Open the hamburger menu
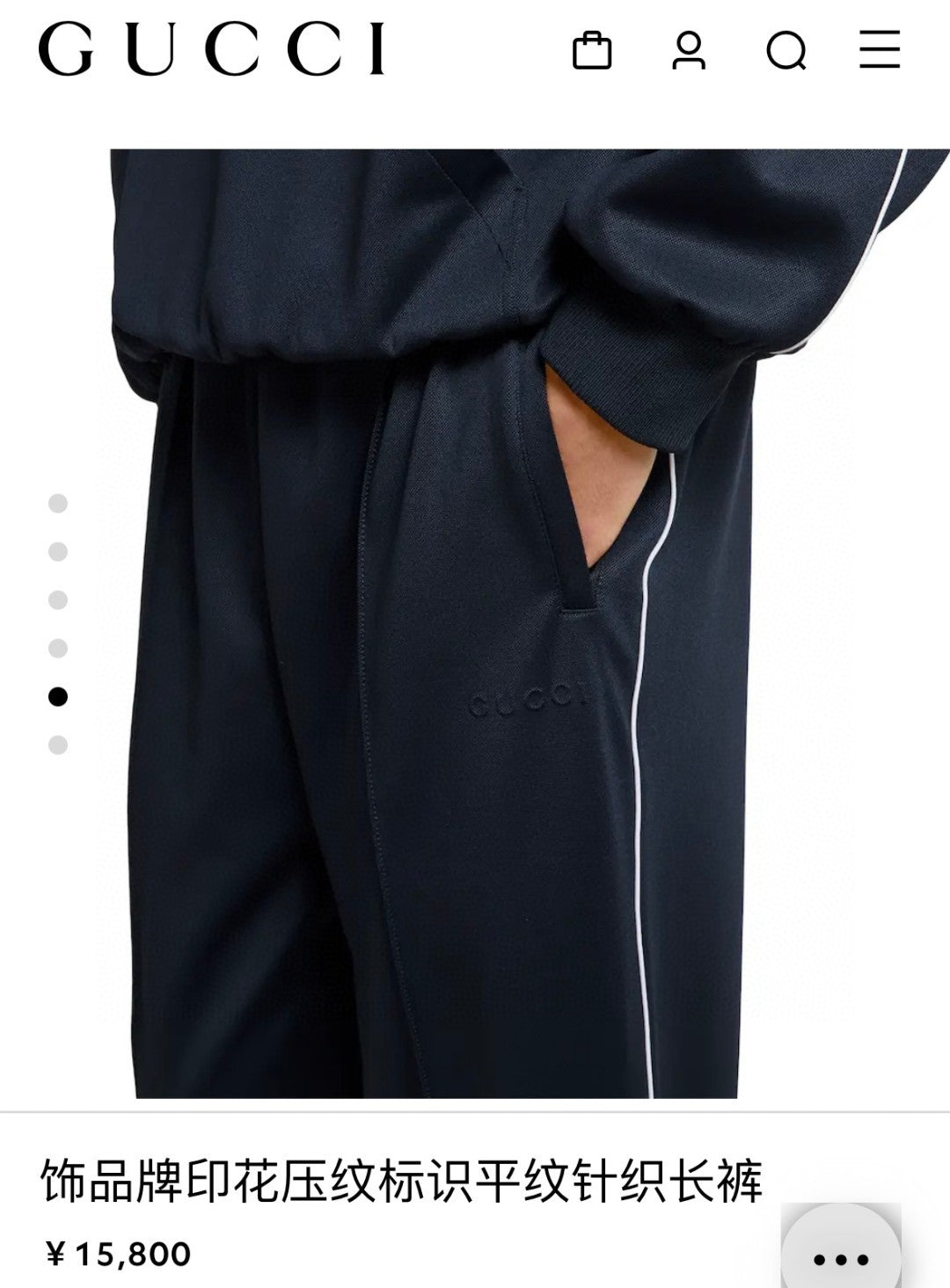Screen dimensions: 950x1288 (x=880, y=49)
